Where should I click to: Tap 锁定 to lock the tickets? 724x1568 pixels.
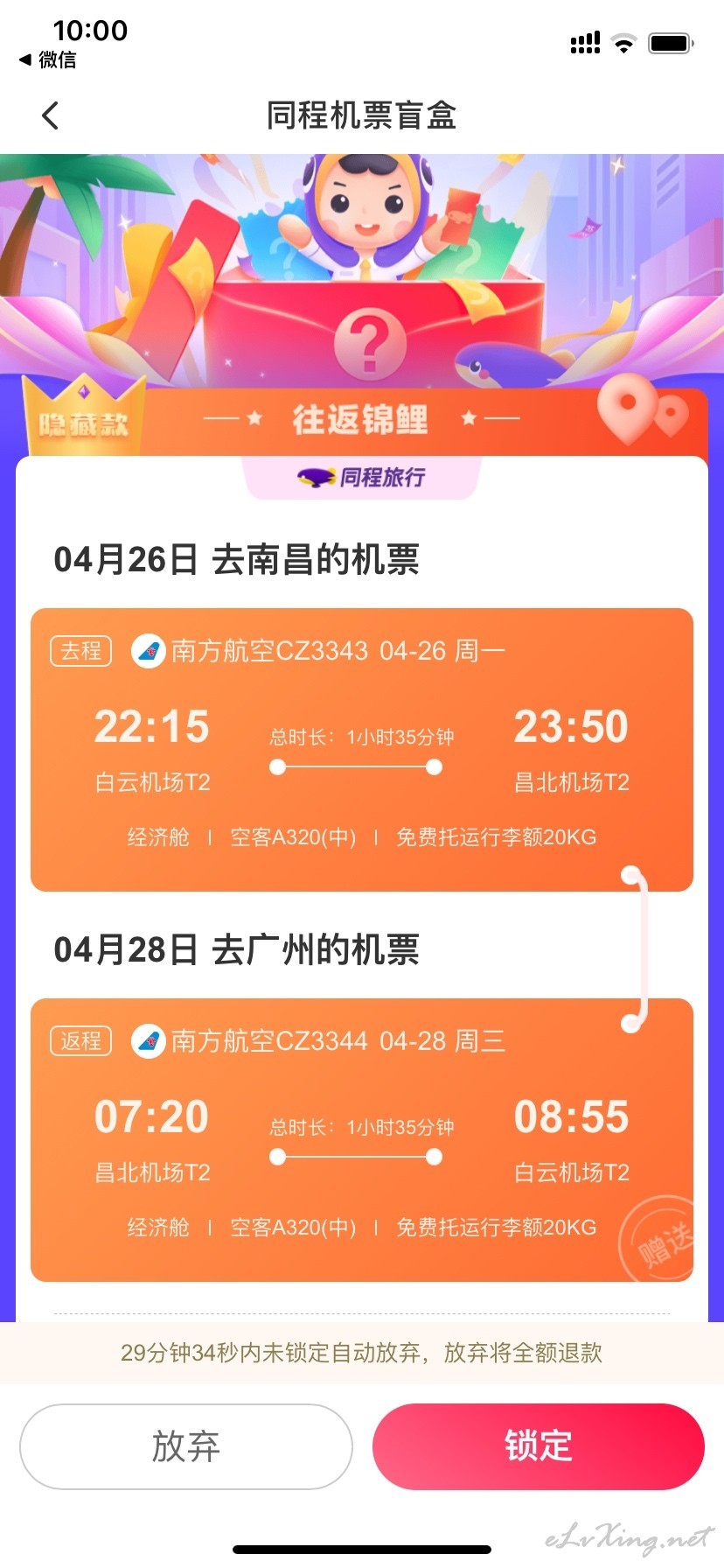pyautogui.click(x=539, y=1446)
